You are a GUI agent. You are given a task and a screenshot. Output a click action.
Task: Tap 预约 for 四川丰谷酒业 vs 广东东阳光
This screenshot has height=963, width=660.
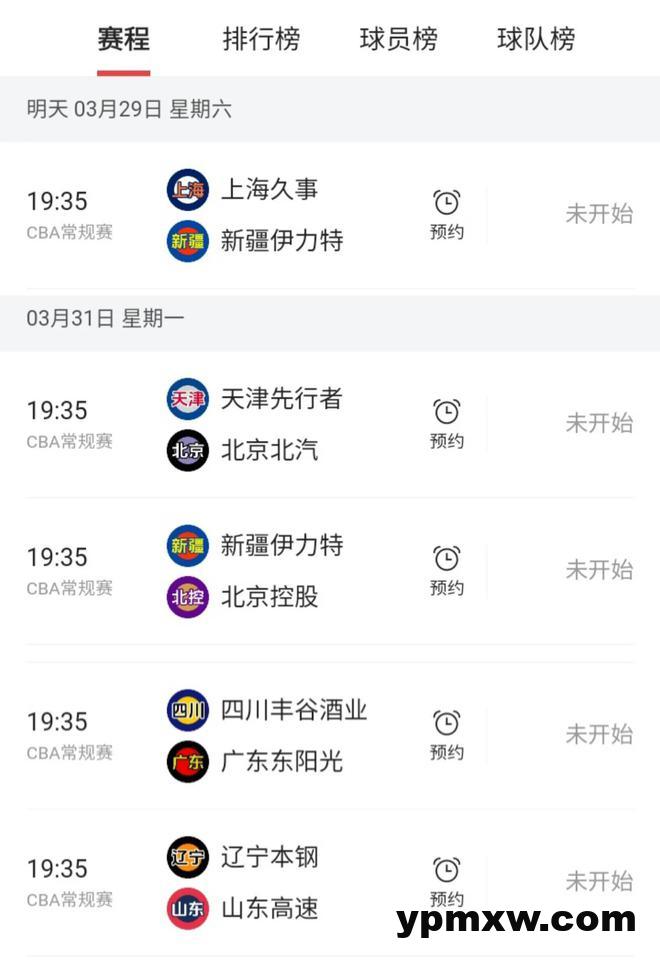click(447, 734)
